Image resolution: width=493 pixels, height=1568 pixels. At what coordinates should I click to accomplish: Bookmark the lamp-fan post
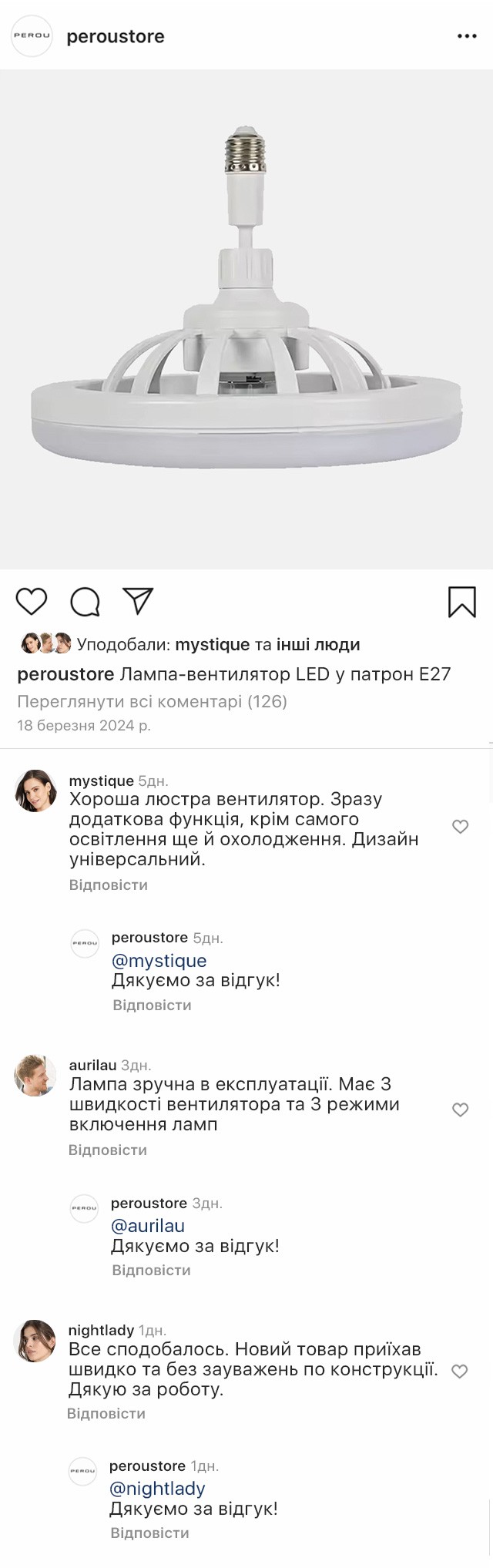(462, 602)
